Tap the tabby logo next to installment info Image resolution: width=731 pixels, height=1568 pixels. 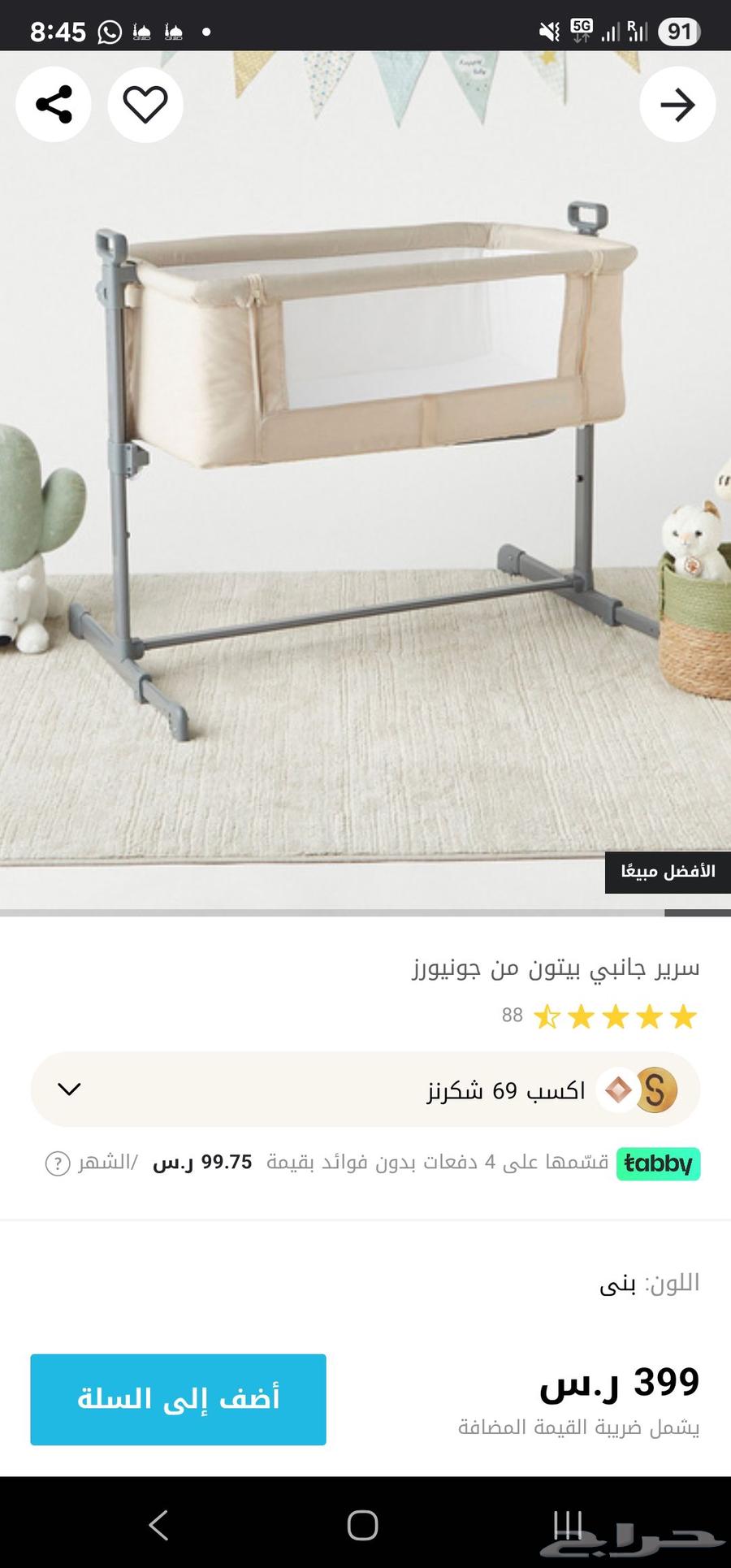[x=658, y=1164]
